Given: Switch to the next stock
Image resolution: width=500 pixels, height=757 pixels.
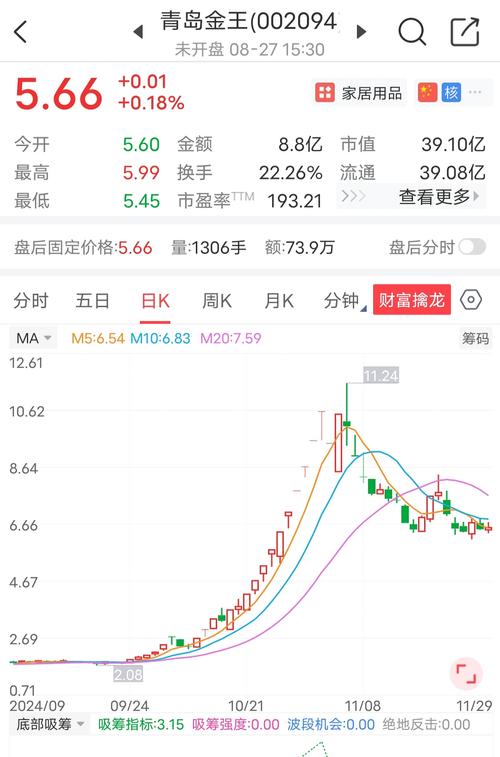Looking at the screenshot, I should click(x=361, y=32).
